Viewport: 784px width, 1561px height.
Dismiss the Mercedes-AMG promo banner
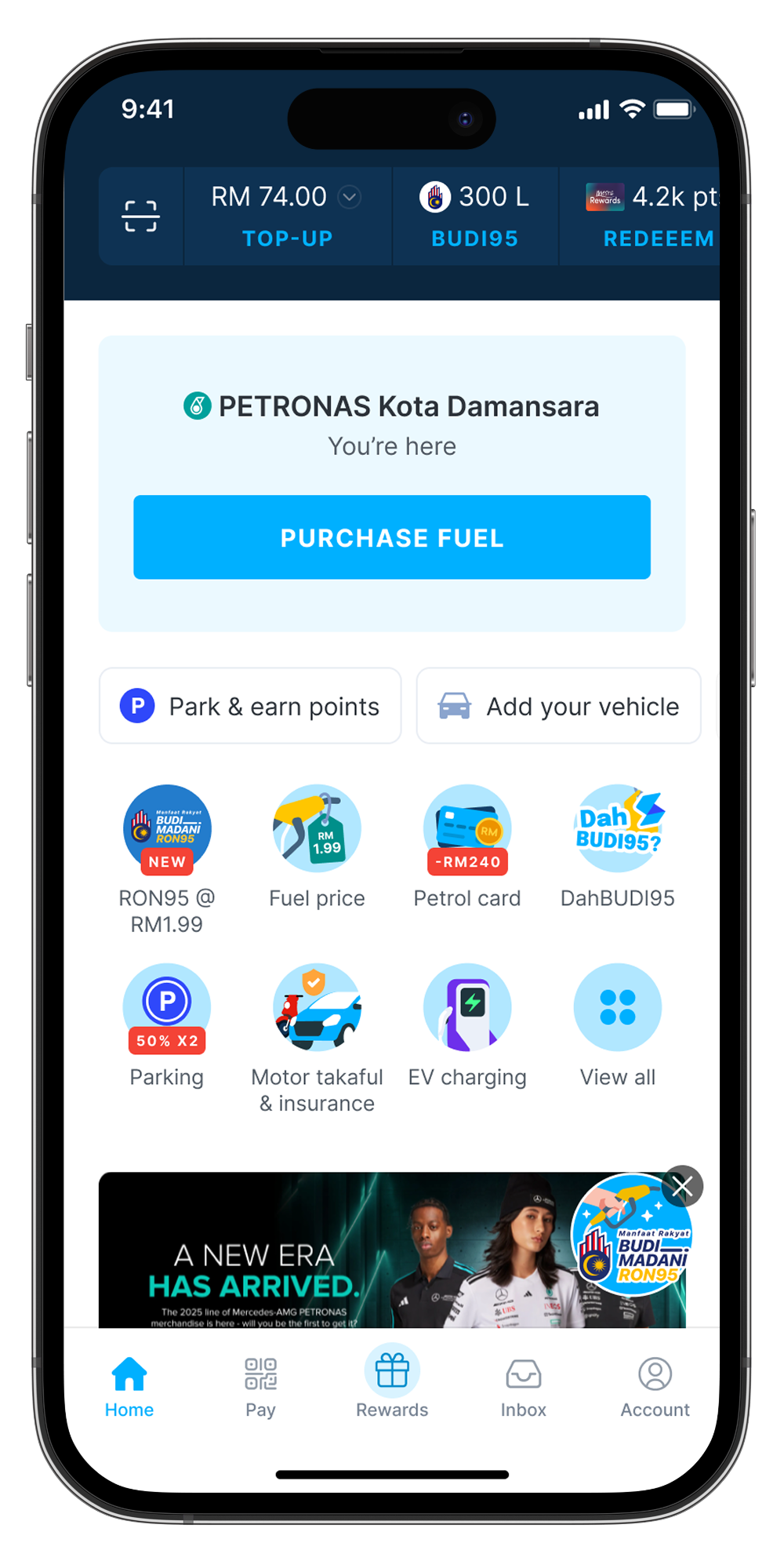pos(681,1186)
